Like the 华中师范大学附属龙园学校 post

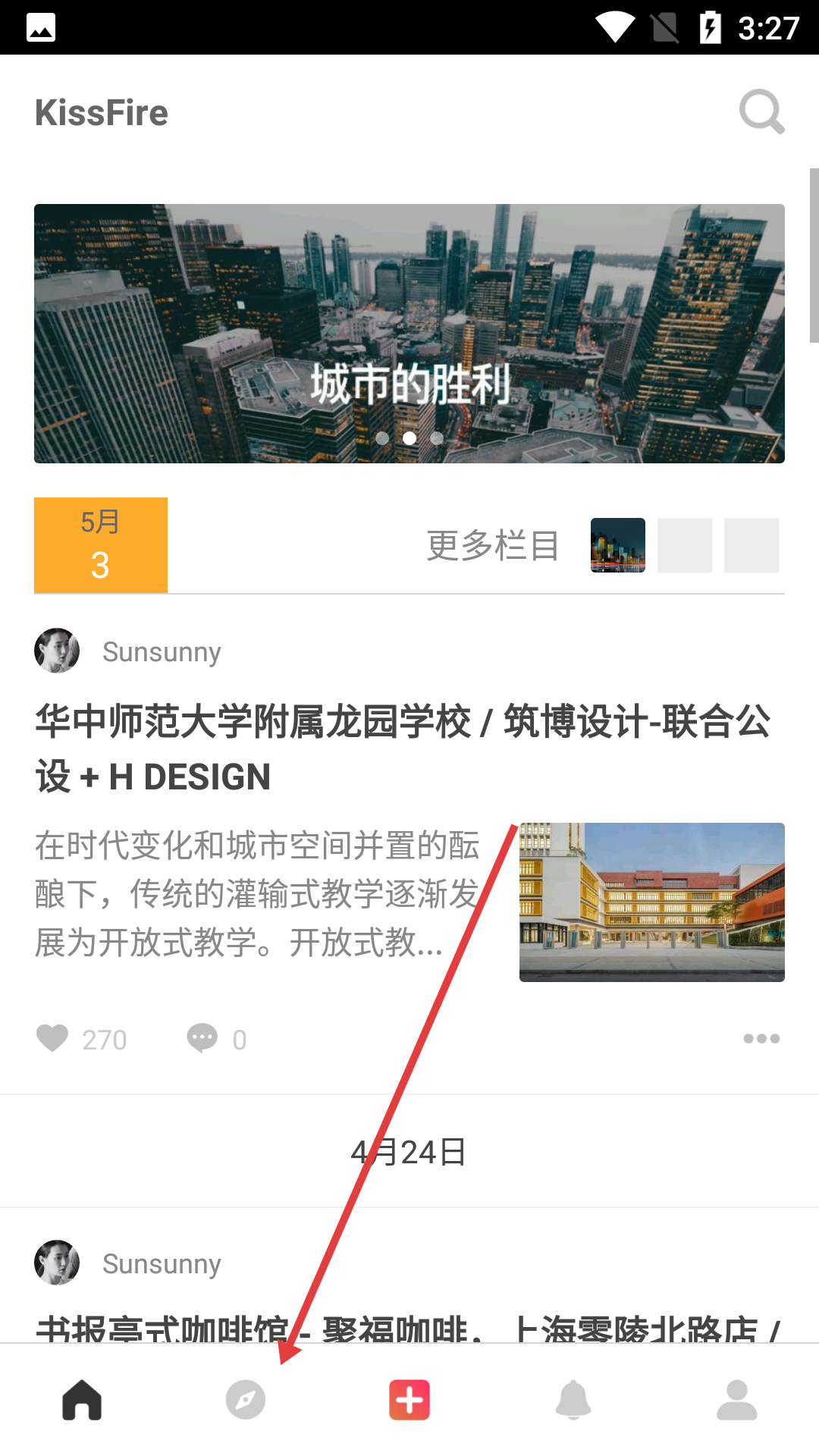click(x=53, y=1038)
